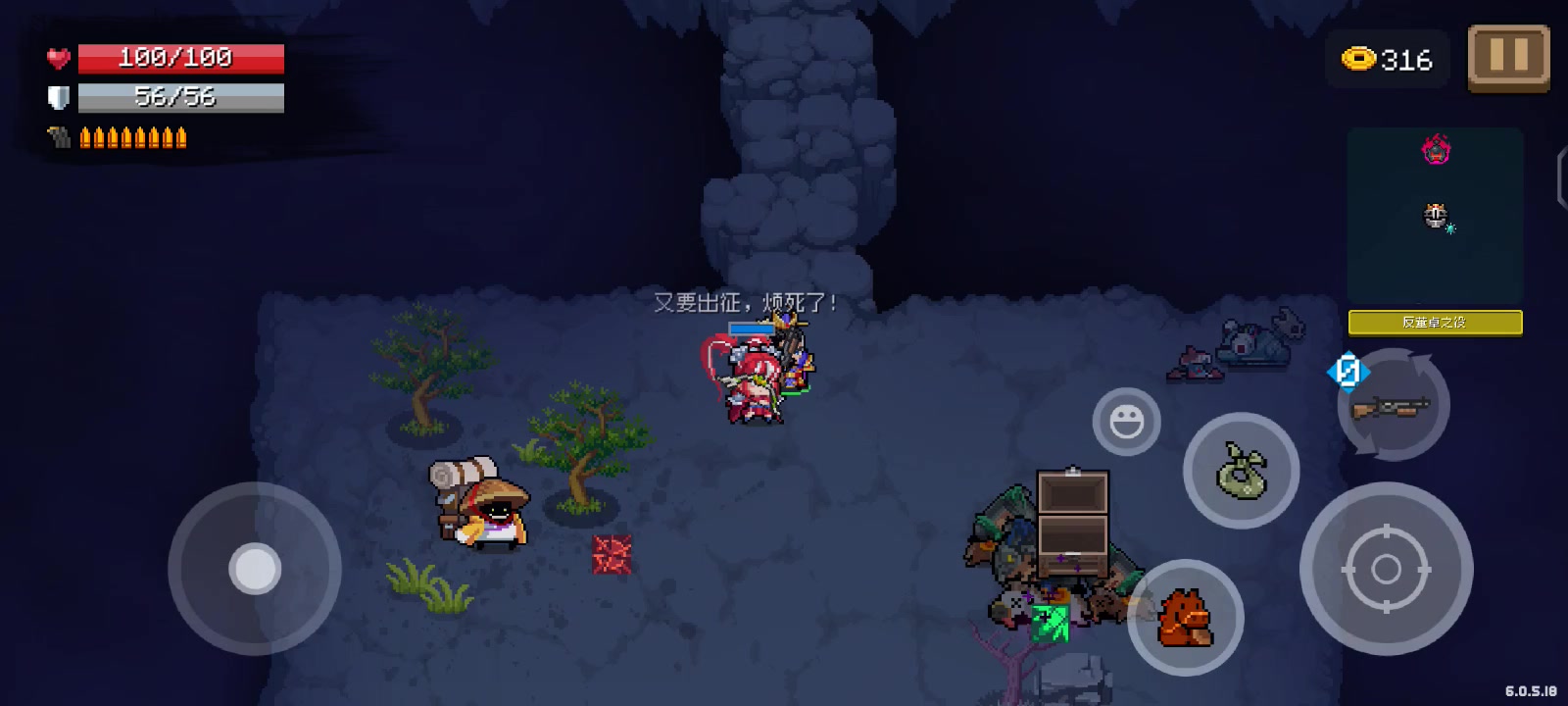Screen dimensions: 1568x706
Task: Activate the orange beast skill button
Action: pos(1185,618)
